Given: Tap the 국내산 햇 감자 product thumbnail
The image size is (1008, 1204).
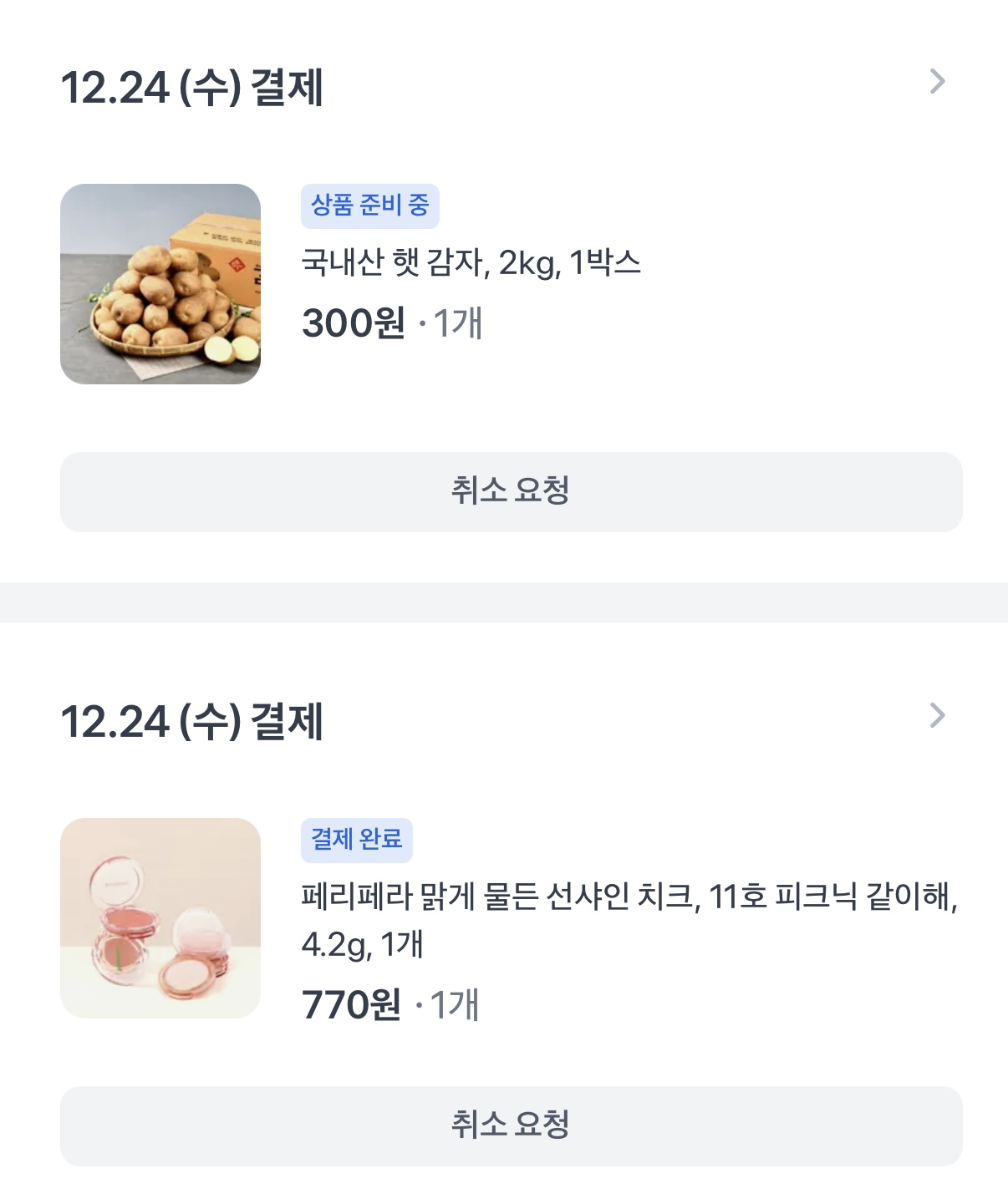Looking at the screenshot, I should (x=160, y=284).
